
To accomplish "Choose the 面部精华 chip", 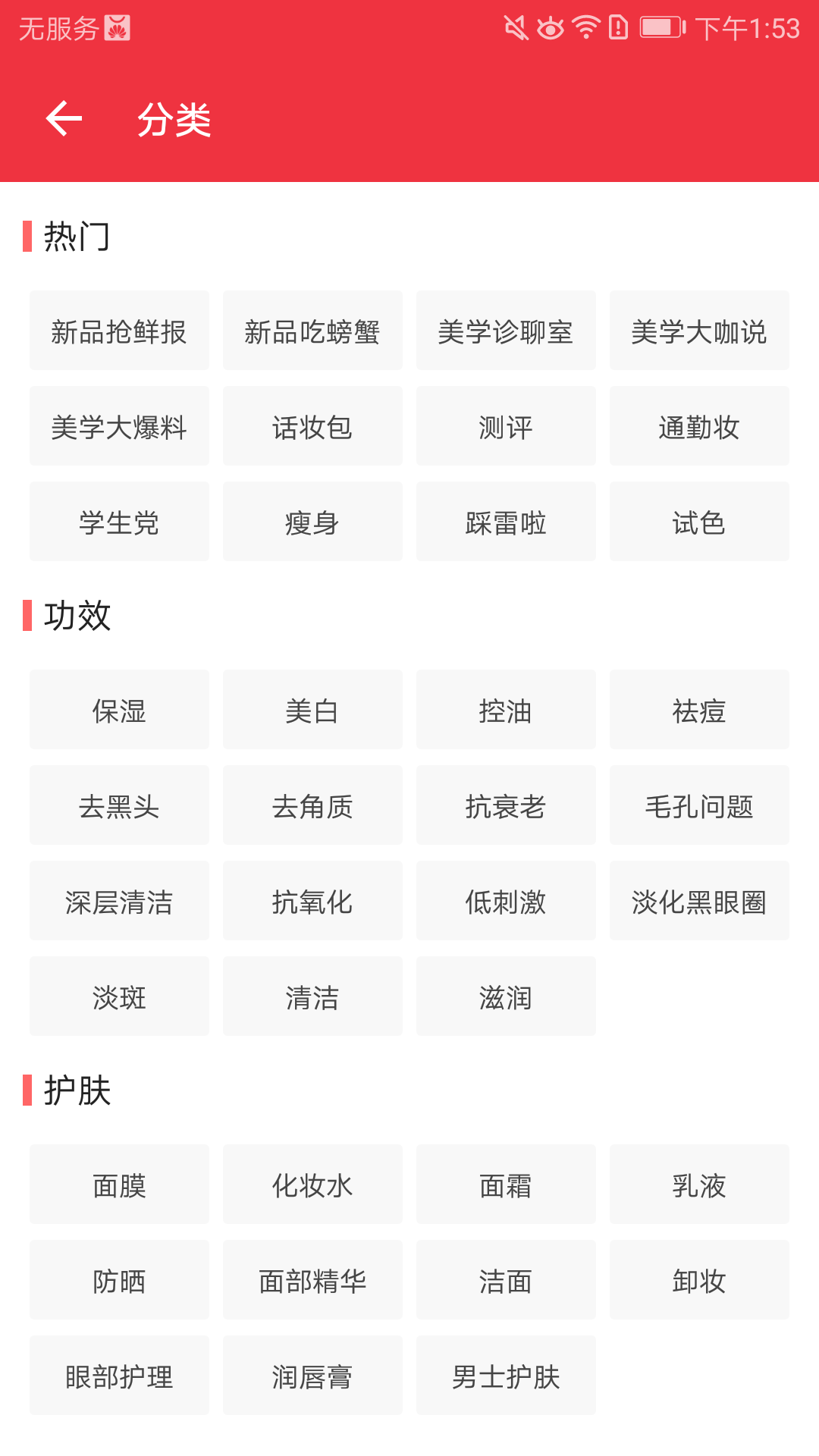I will click(312, 1280).
